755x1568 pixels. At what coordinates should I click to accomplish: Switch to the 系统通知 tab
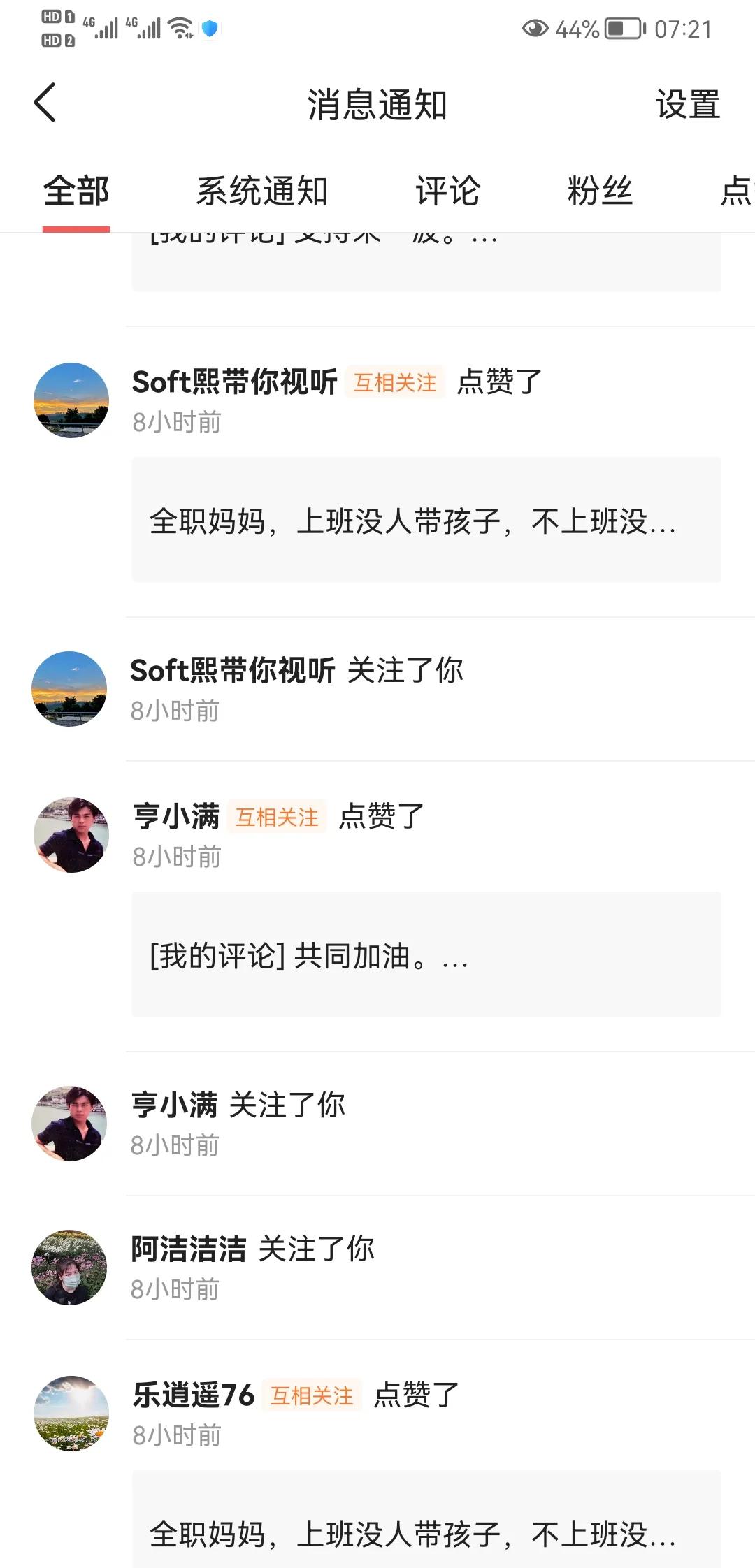262,190
